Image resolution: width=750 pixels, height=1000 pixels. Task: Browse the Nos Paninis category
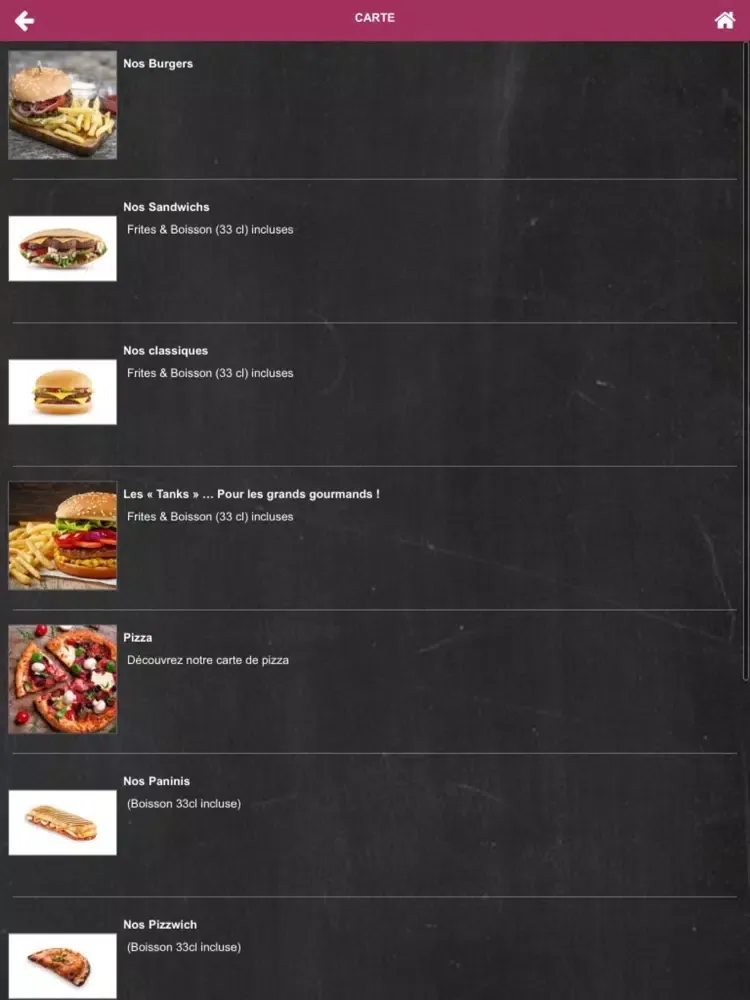coord(156,781)
